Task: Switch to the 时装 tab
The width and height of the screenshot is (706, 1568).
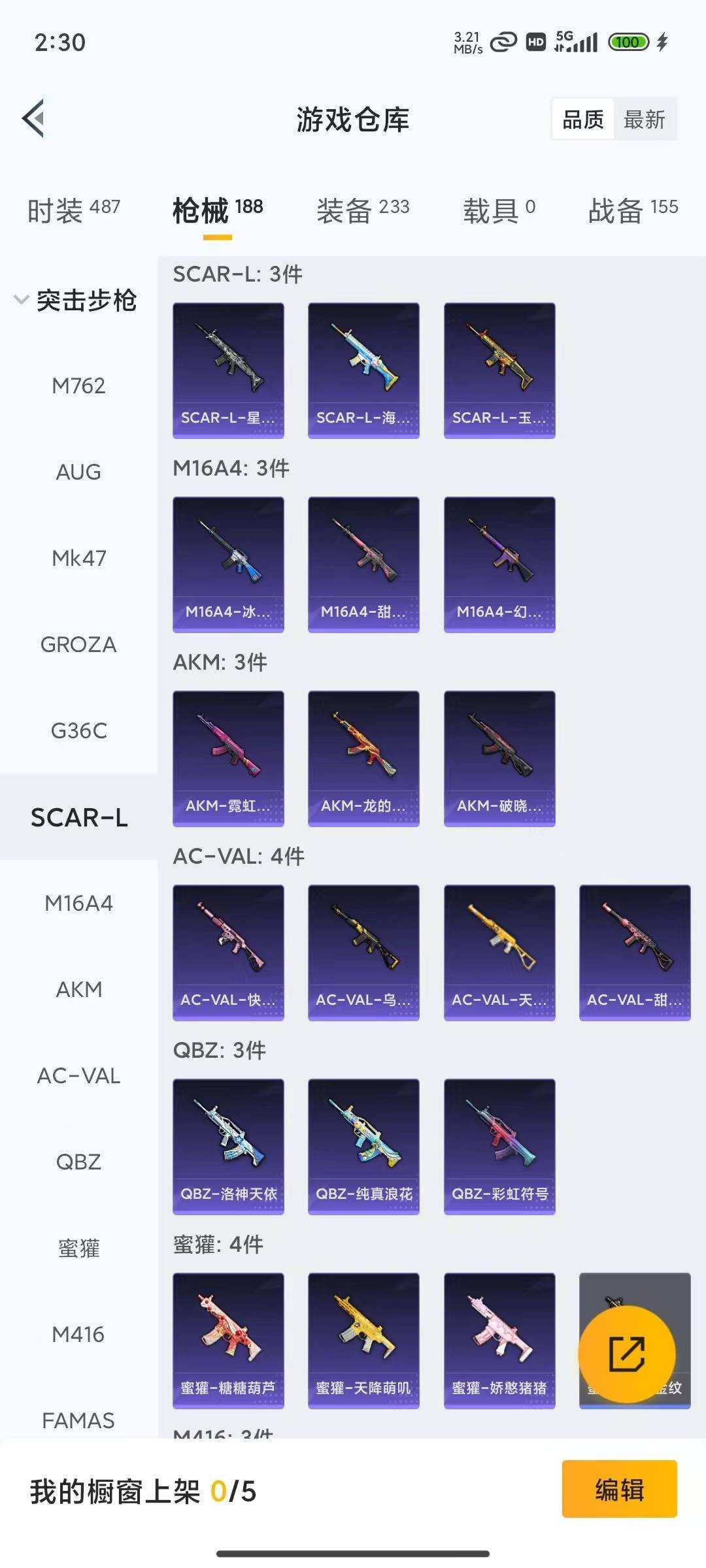Action: (73, 210)
